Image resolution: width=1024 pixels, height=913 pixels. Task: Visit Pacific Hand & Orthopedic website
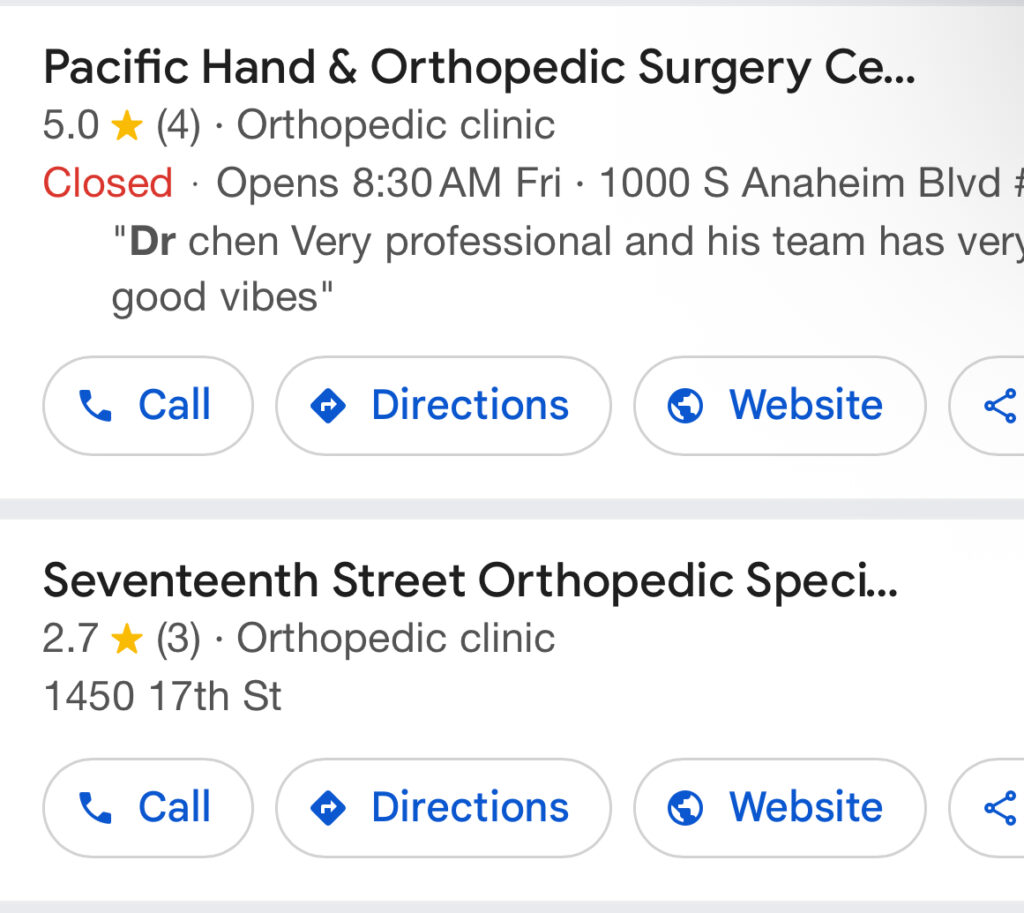[x=779, y=406]
